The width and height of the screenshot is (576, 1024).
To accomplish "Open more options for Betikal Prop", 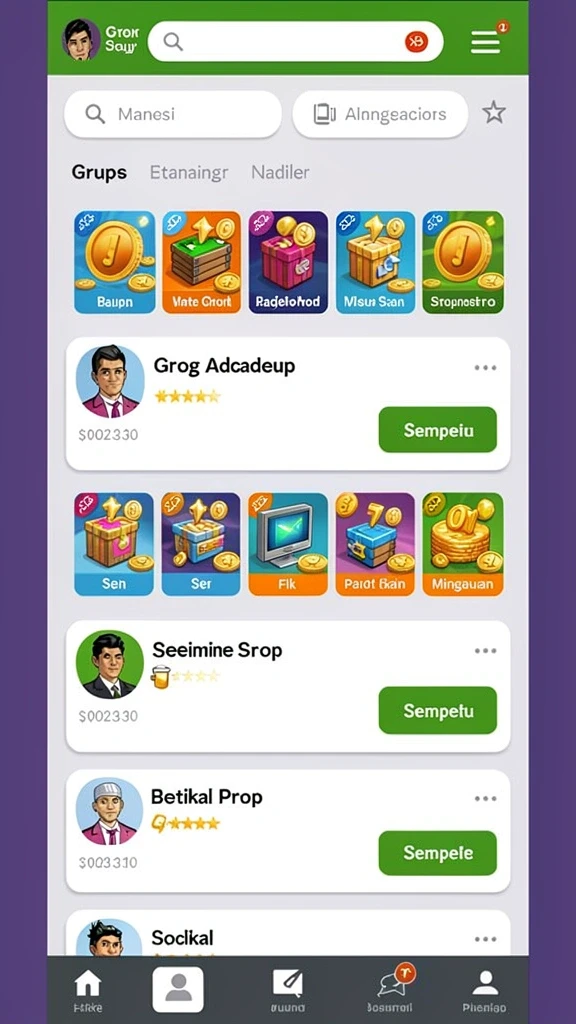I will coord(485,798).
